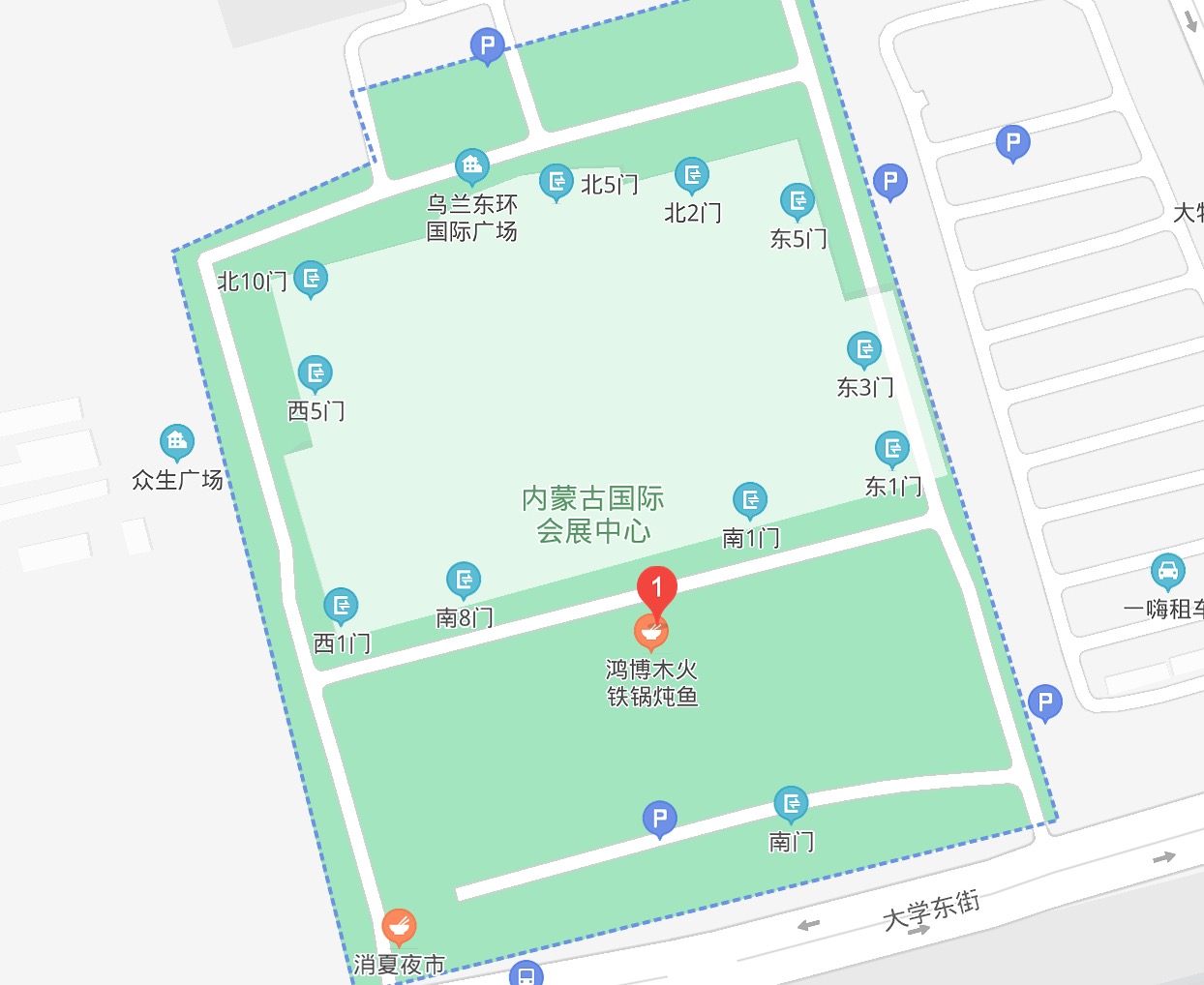Open 鸿博木火铁锅炖鱼 restaurant marker

pyautogui.click(x=651, y=633)
